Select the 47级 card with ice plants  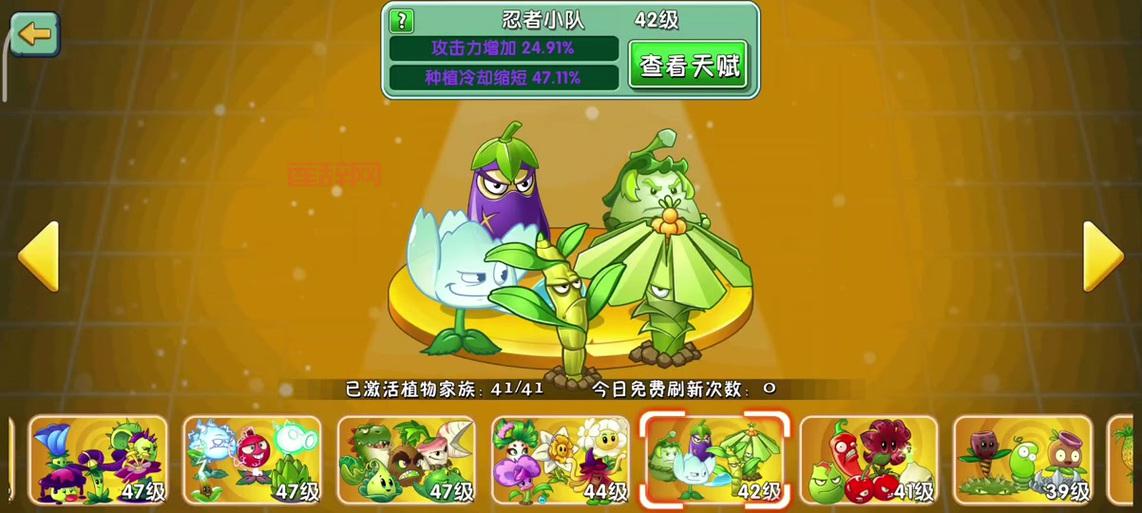[x=252, y=460]
